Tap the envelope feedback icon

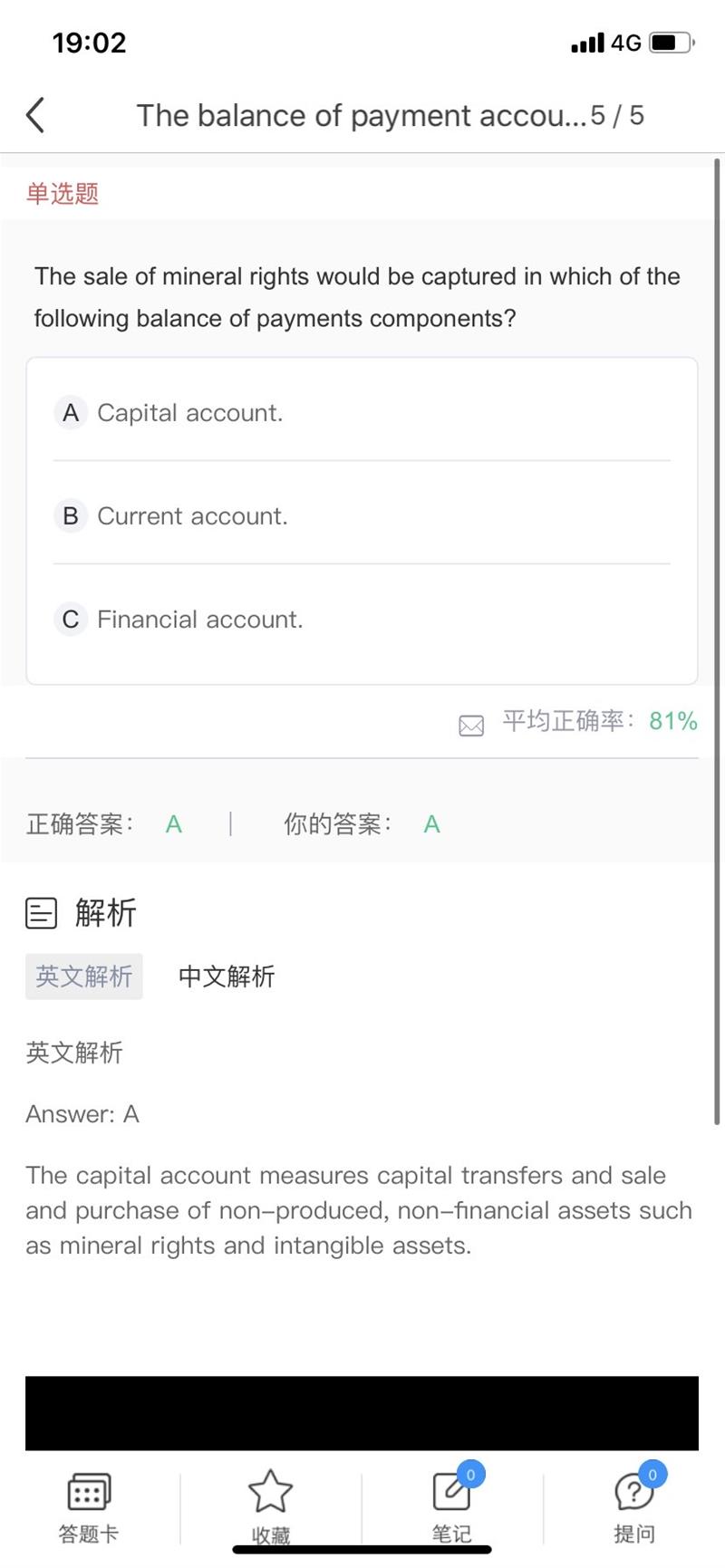471,725
